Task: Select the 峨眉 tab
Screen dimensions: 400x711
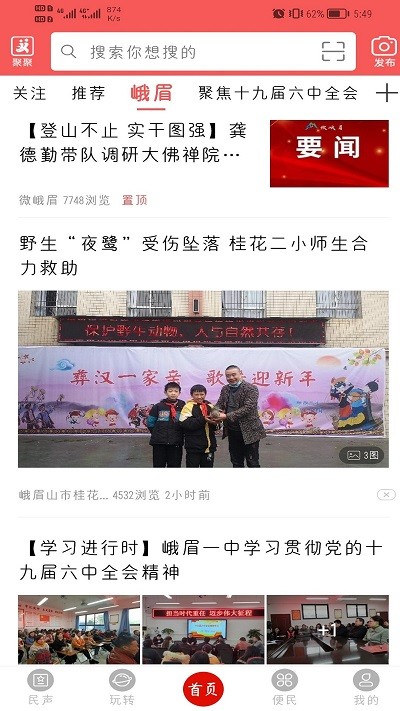Action: click(x=151, y=93)
